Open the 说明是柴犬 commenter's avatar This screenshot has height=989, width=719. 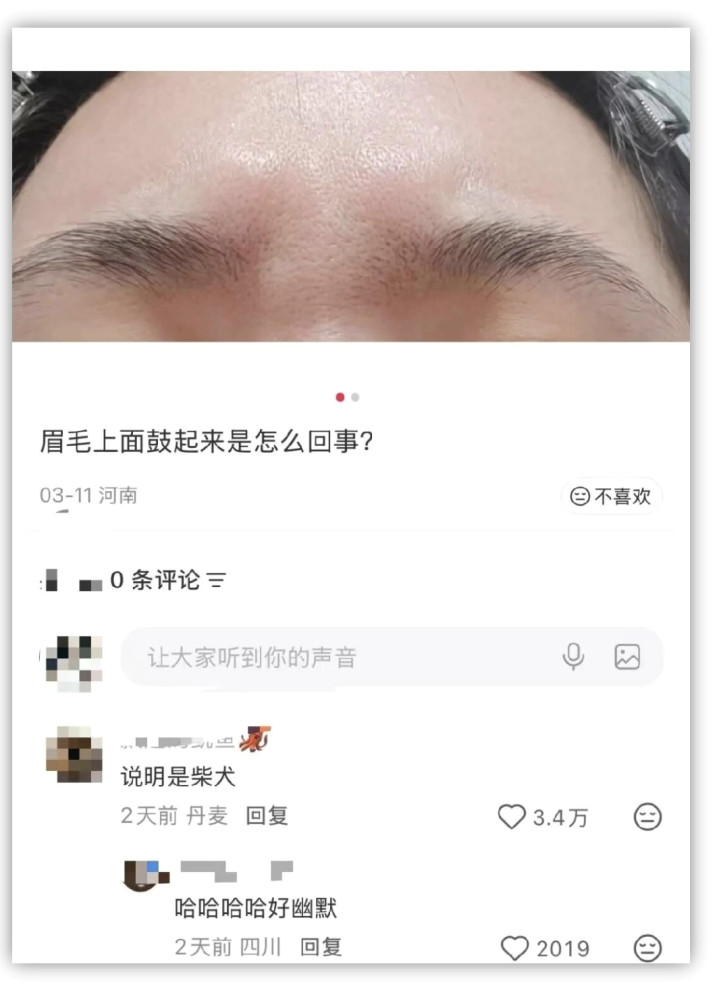click(74, 755)
